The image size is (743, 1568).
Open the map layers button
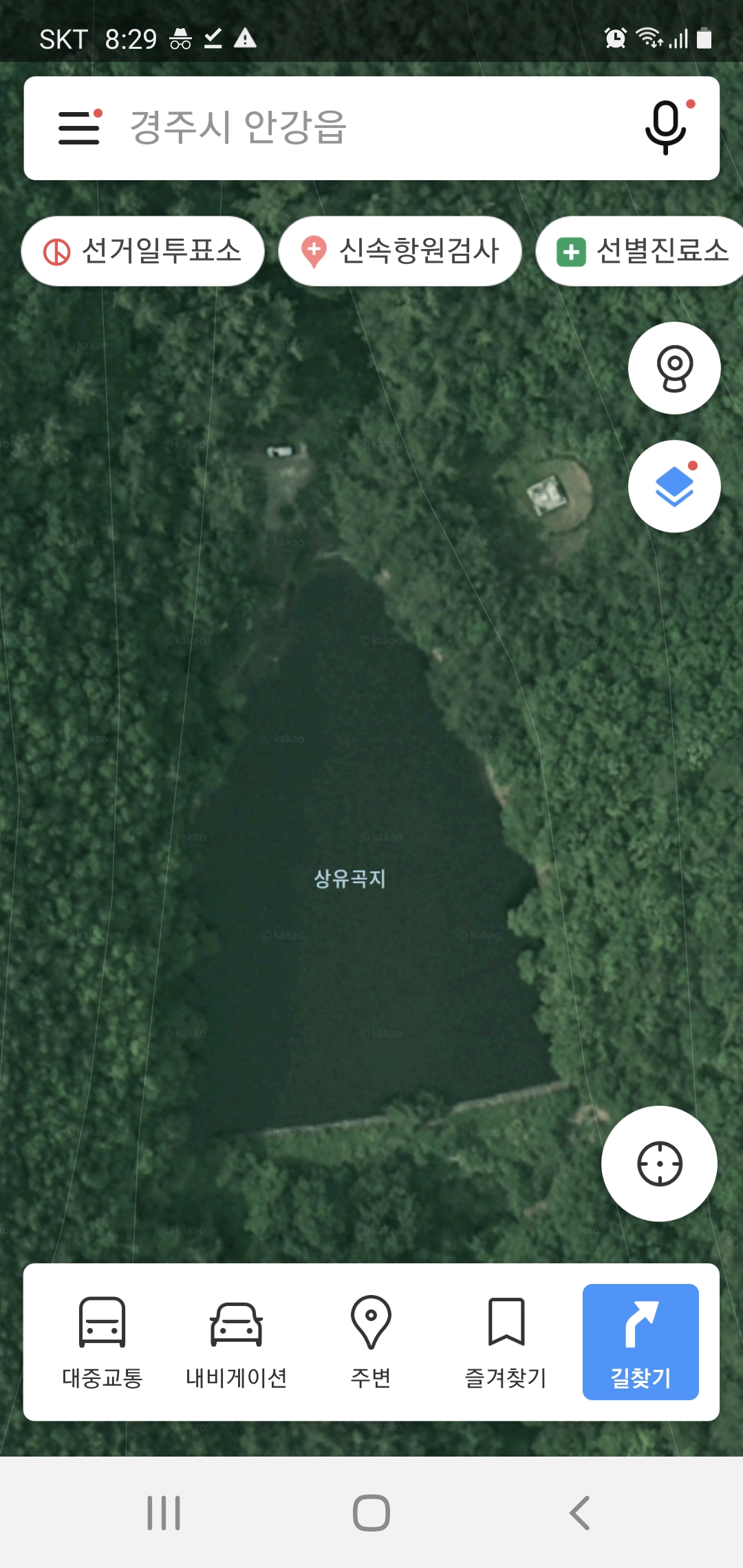674,486
